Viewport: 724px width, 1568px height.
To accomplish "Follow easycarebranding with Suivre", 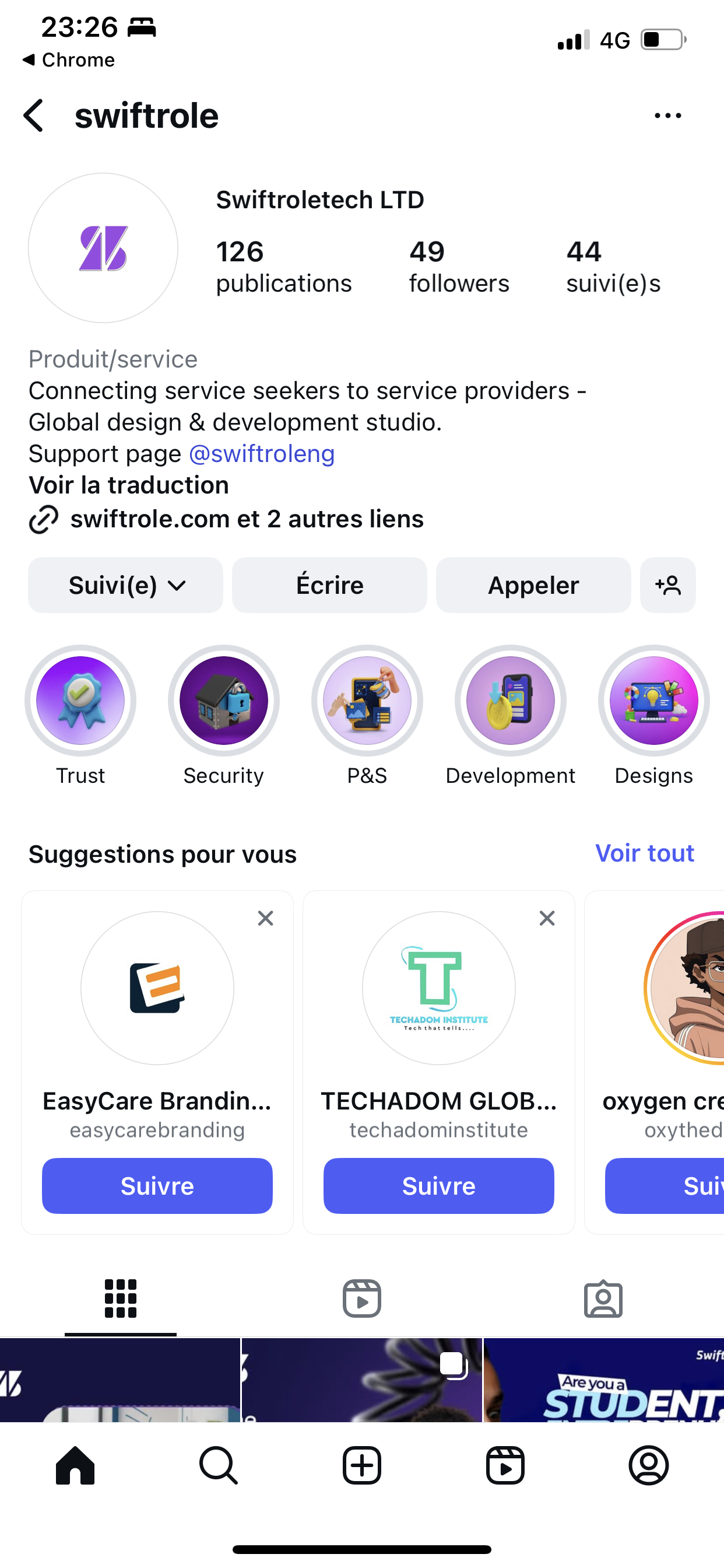I will [x=157, y=1186].
